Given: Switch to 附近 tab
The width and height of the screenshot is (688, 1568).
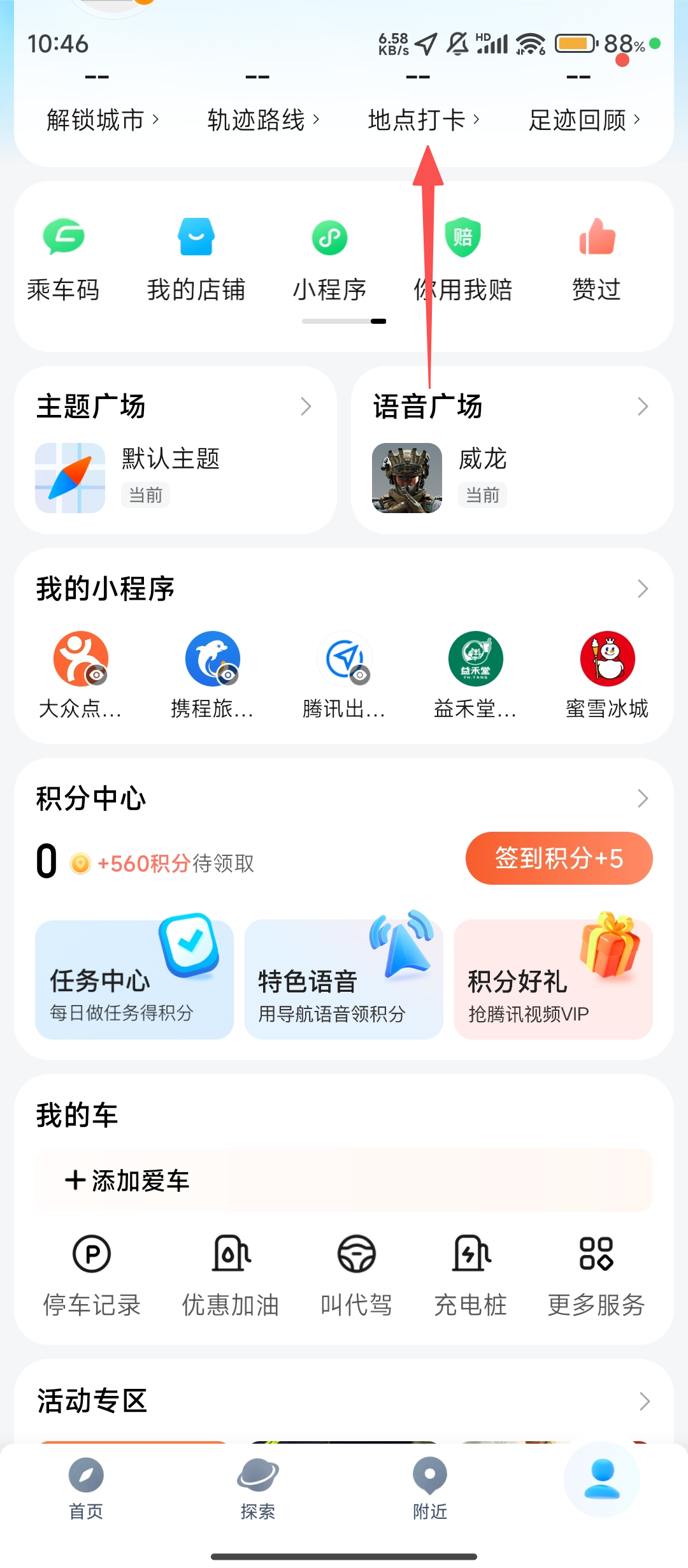Looking at the screenshot, I should click(x=430, y=1488).
